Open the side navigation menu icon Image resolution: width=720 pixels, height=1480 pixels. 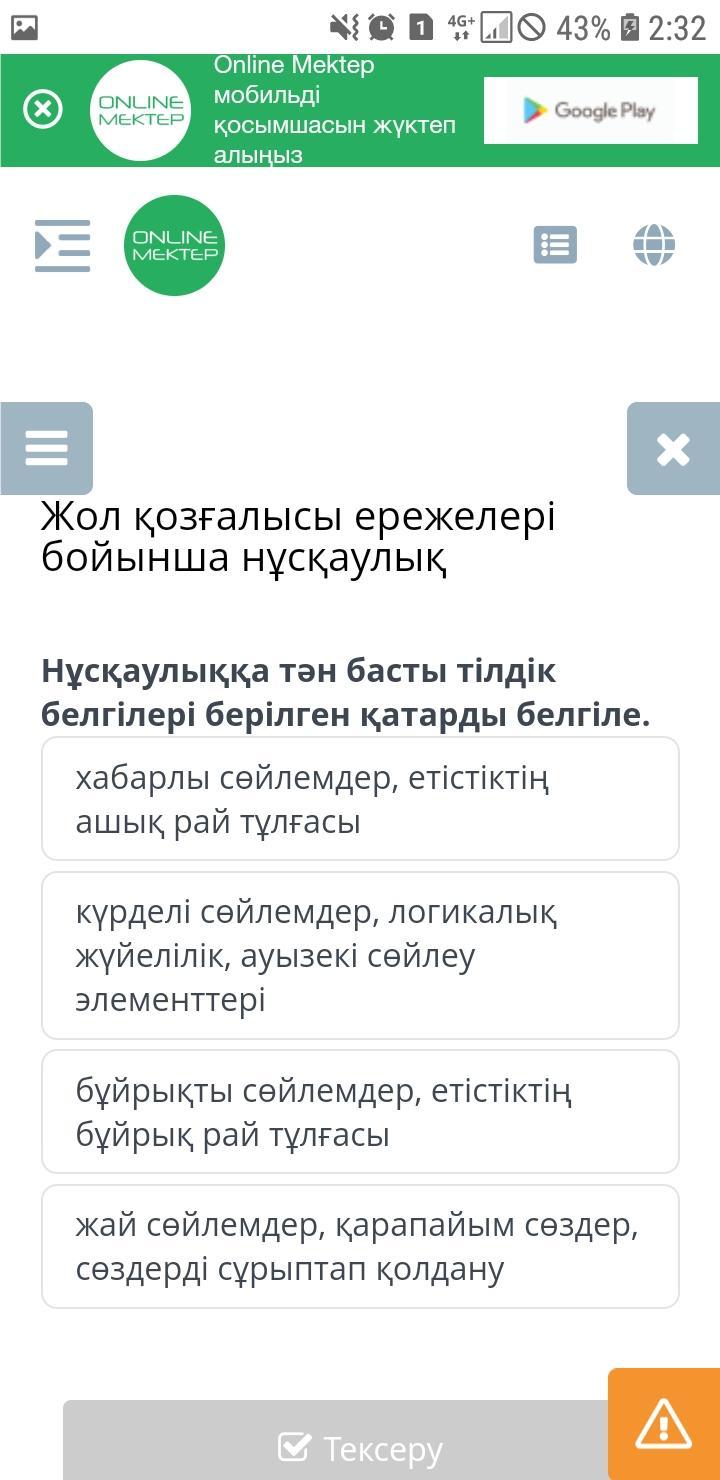pyautogui.click(x=62, y=245)
